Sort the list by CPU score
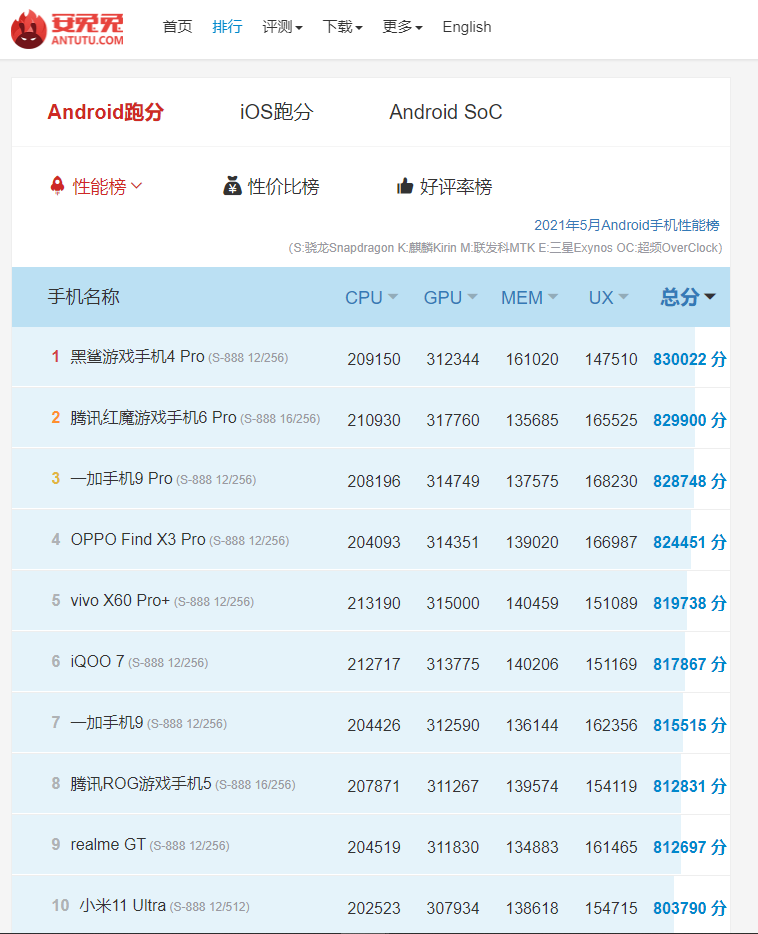 (x=371, y=297)
